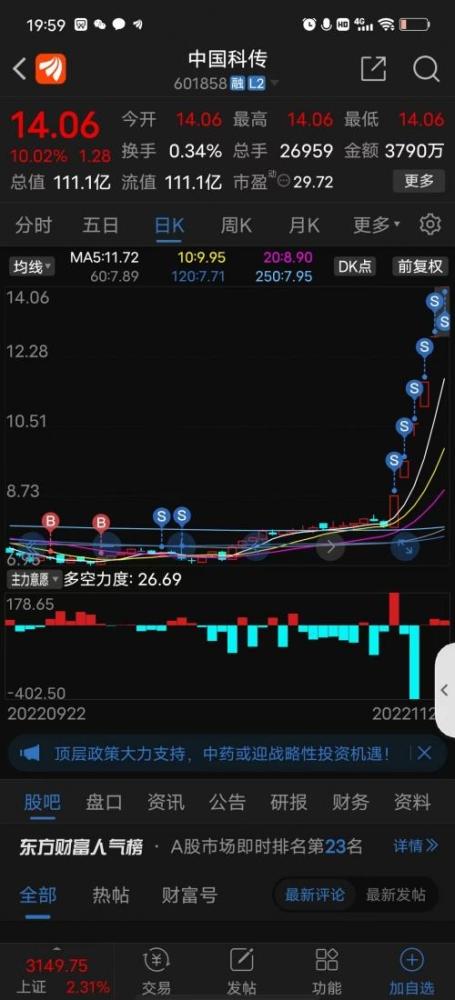The width and height of the screenshot is (455, 1000).
Task: Open the search magnifier
Action: pyautogui.click(x=426, y=69)
